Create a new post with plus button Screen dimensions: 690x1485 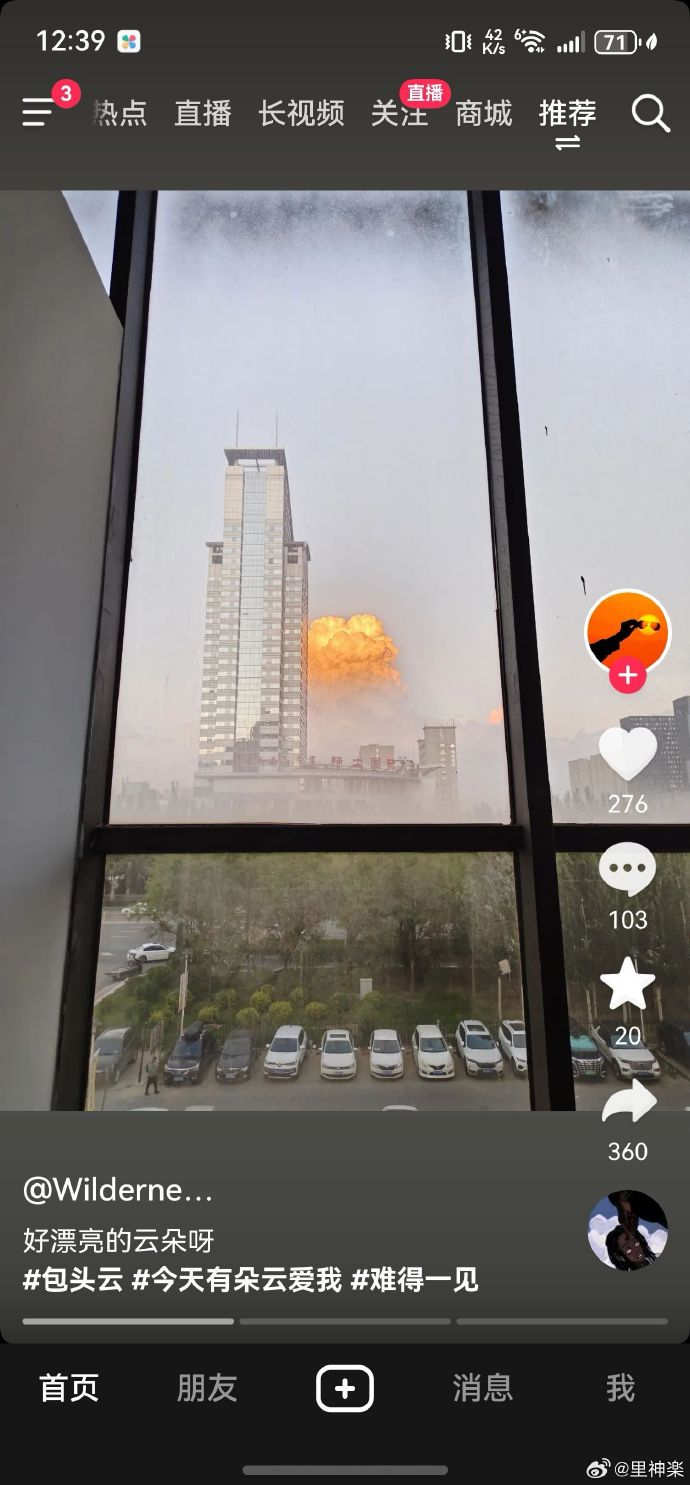[x=345, y=1388]
